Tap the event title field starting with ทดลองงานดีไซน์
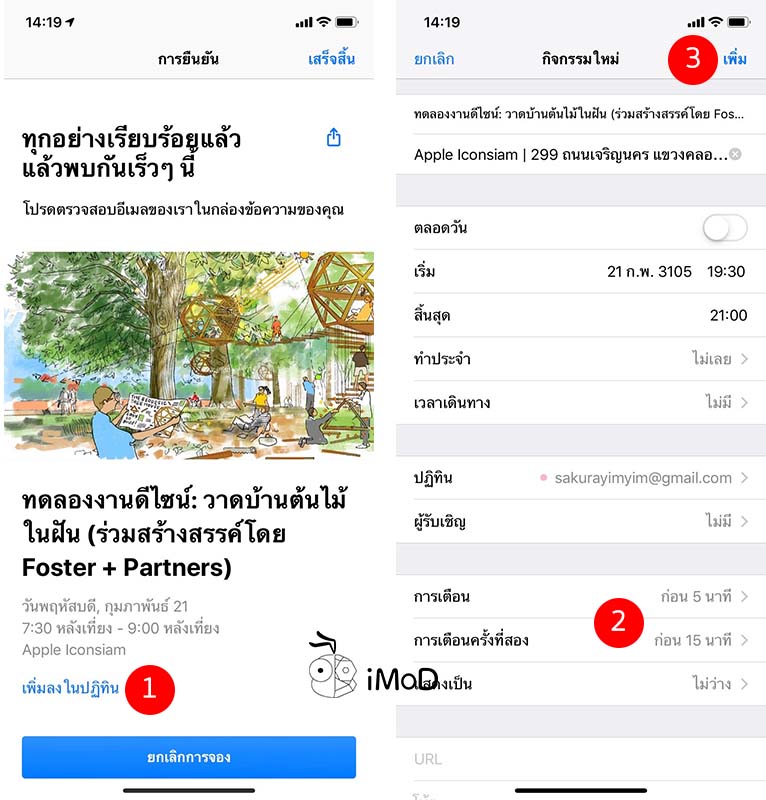Viewport: 766px width, 800px height. tap(580, 116)
